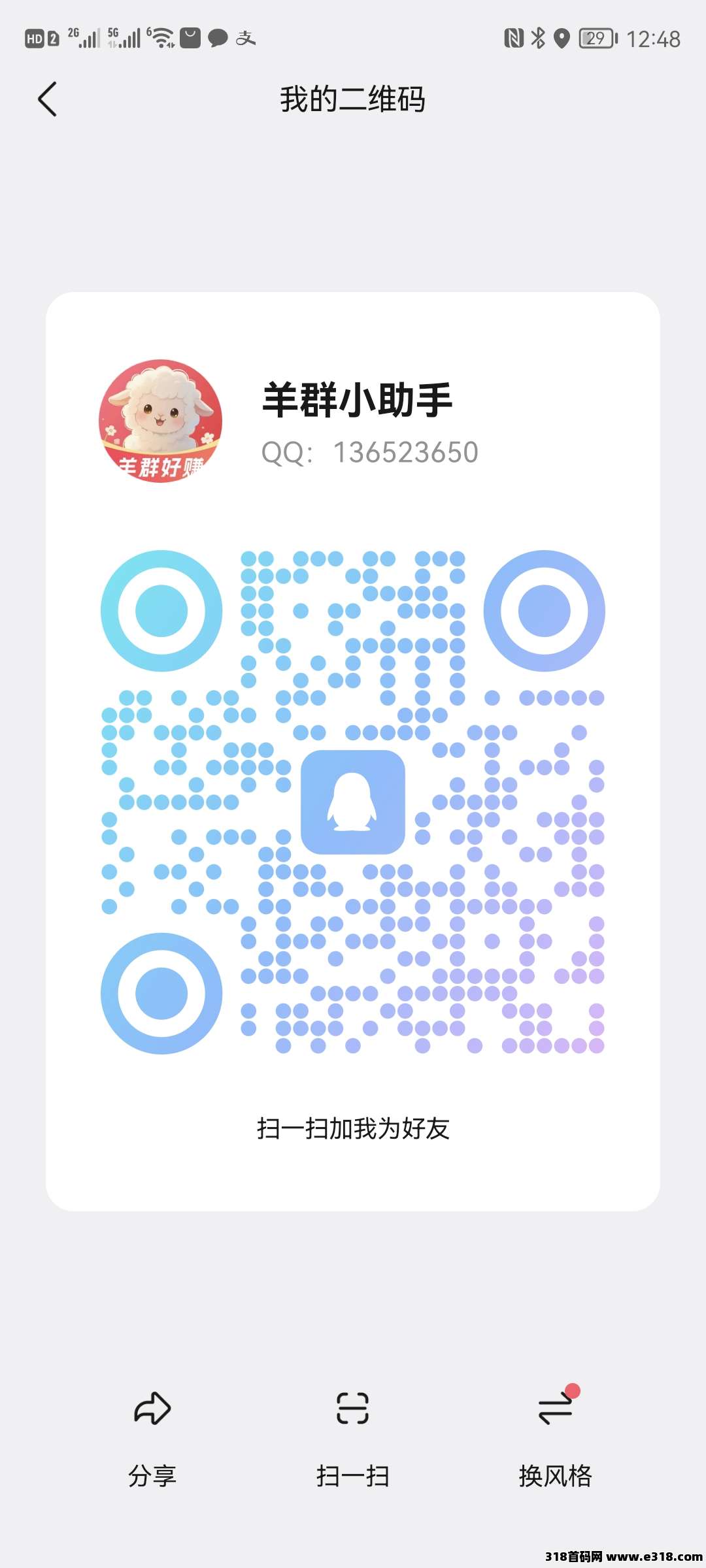Viewport: 706px width, 1568px height.
Task: Open the Alipay icon in status bar
Action: (x=246, y=39)
